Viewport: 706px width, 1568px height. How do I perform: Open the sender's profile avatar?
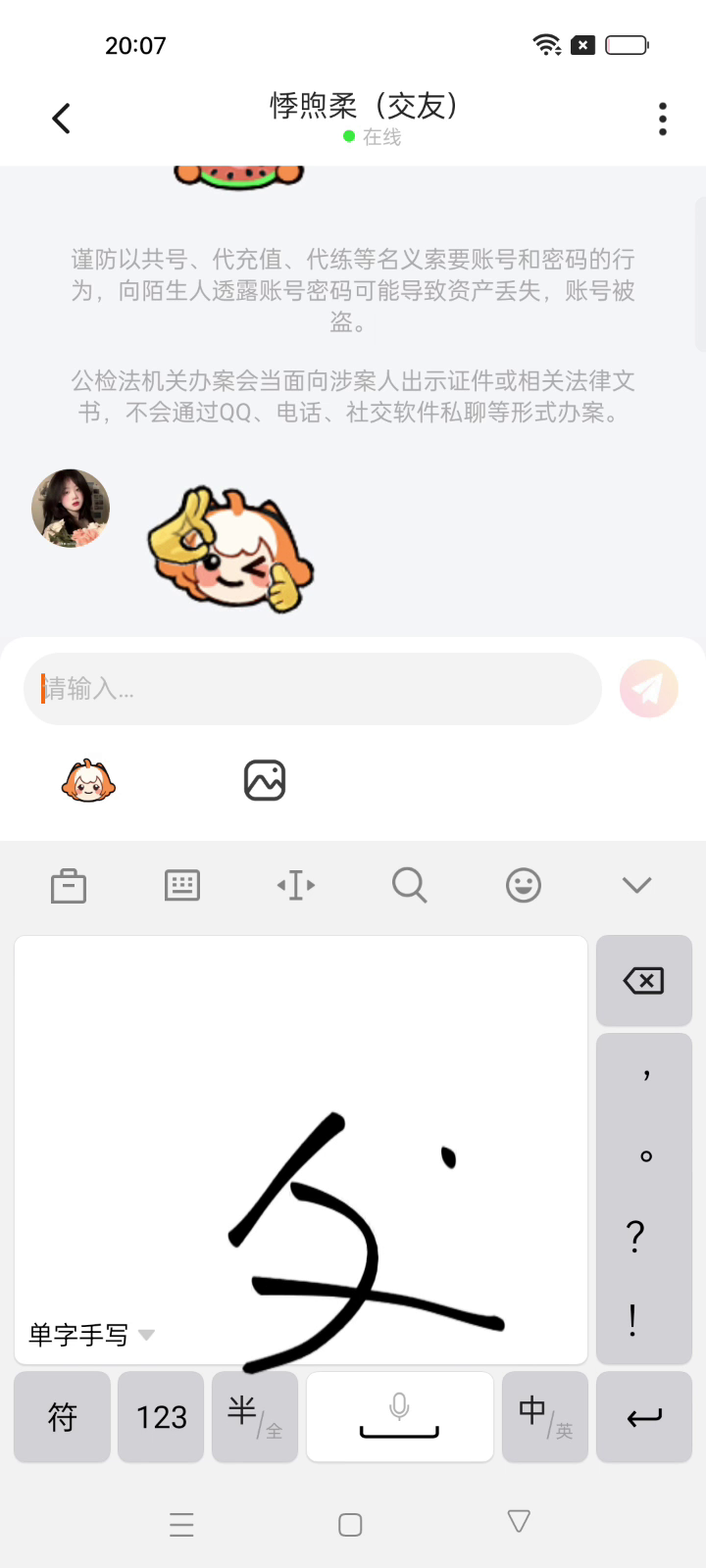tap(71, 508)
